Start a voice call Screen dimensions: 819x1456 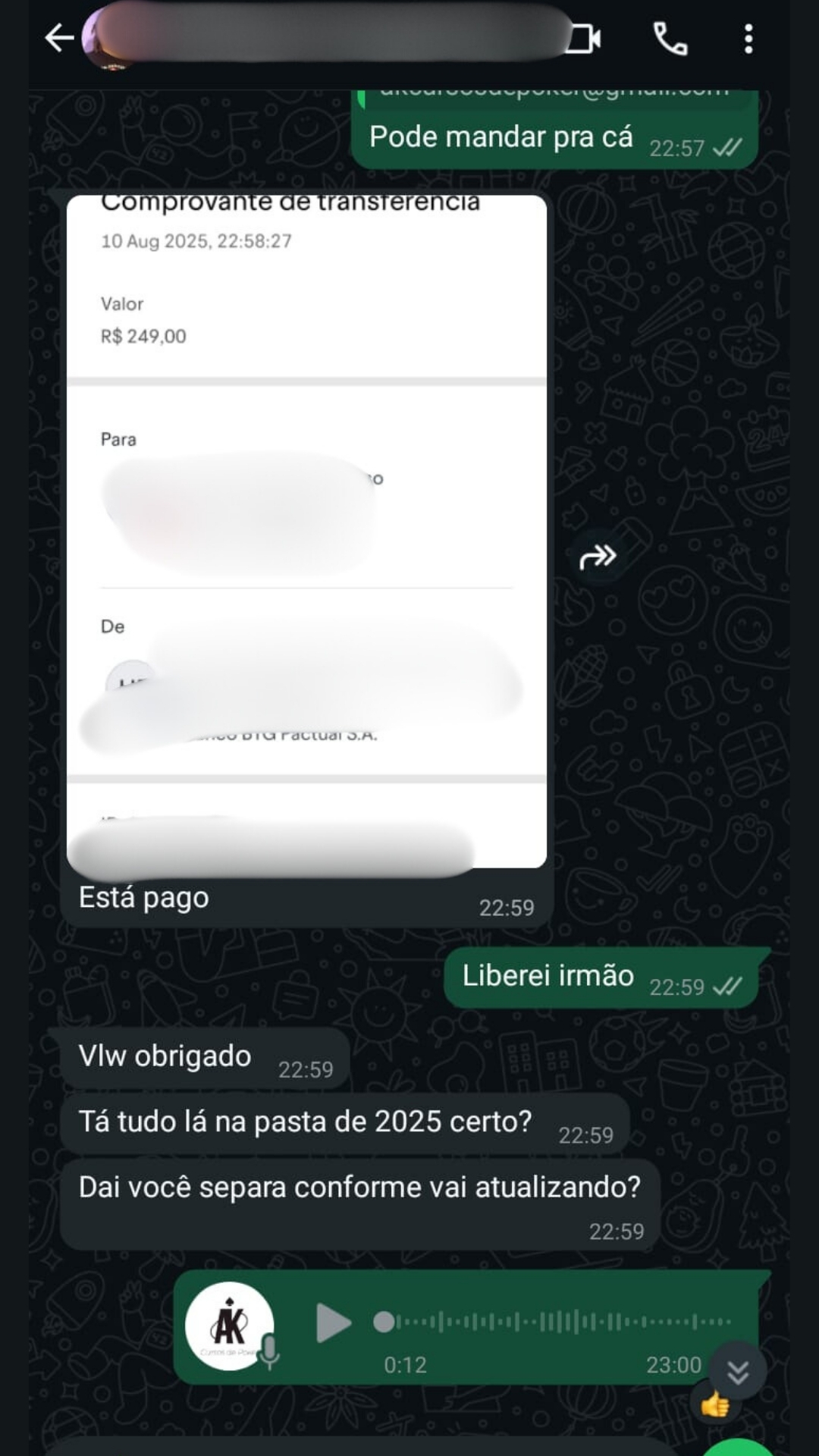click(670, 39)
